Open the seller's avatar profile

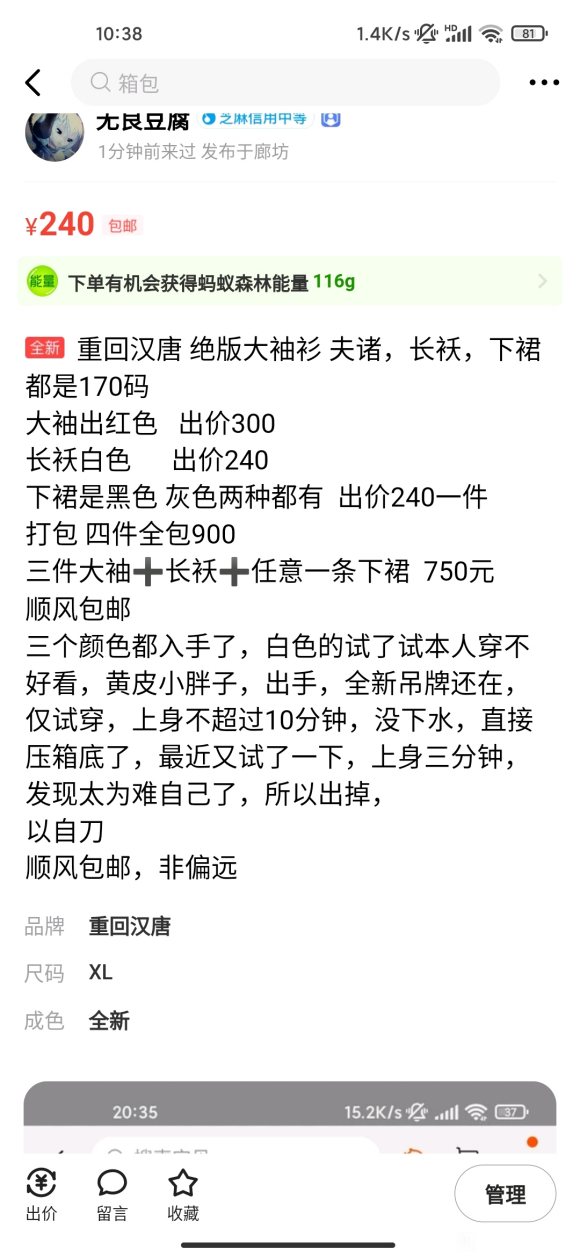pos(53,134)
